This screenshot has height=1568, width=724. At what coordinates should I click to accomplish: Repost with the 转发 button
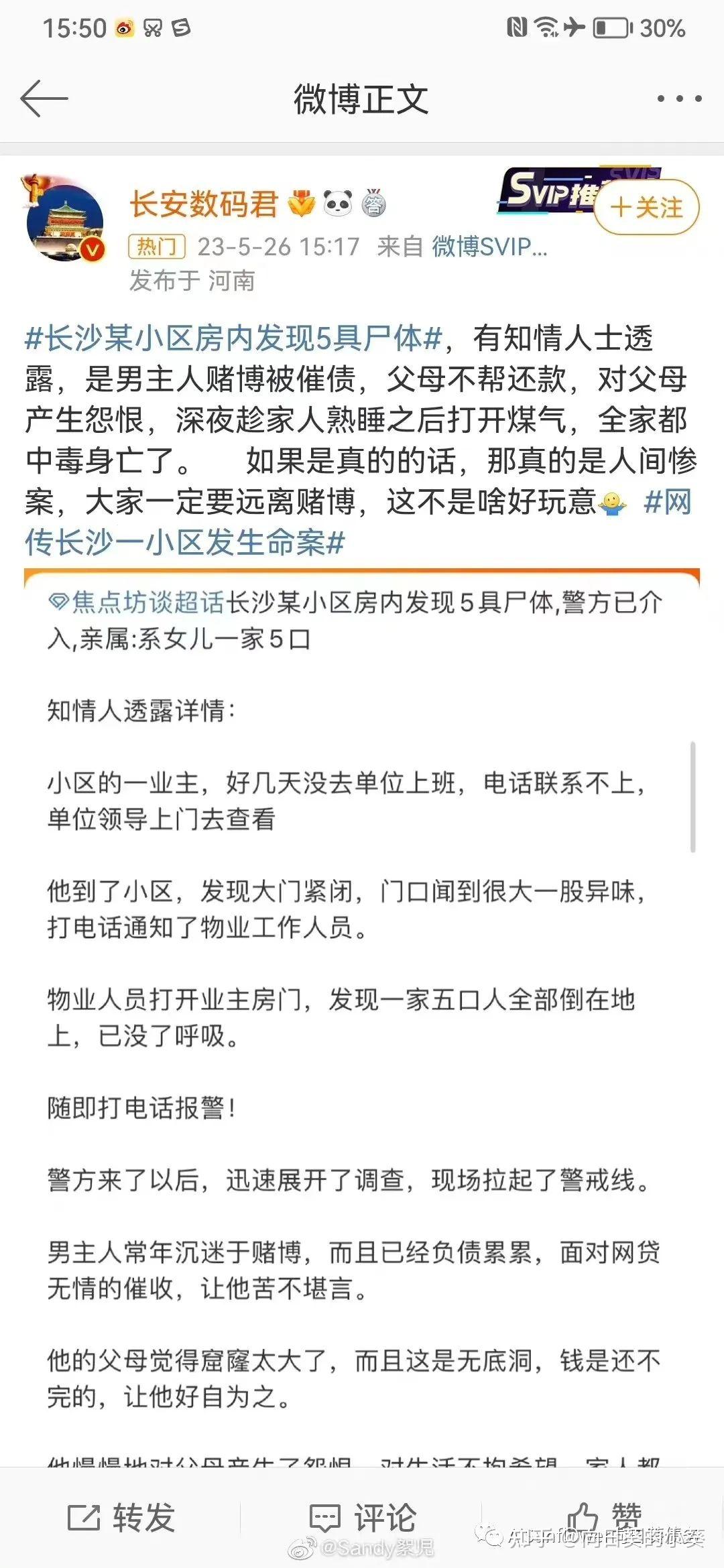pyautogui.click(x=121, y=1517)
